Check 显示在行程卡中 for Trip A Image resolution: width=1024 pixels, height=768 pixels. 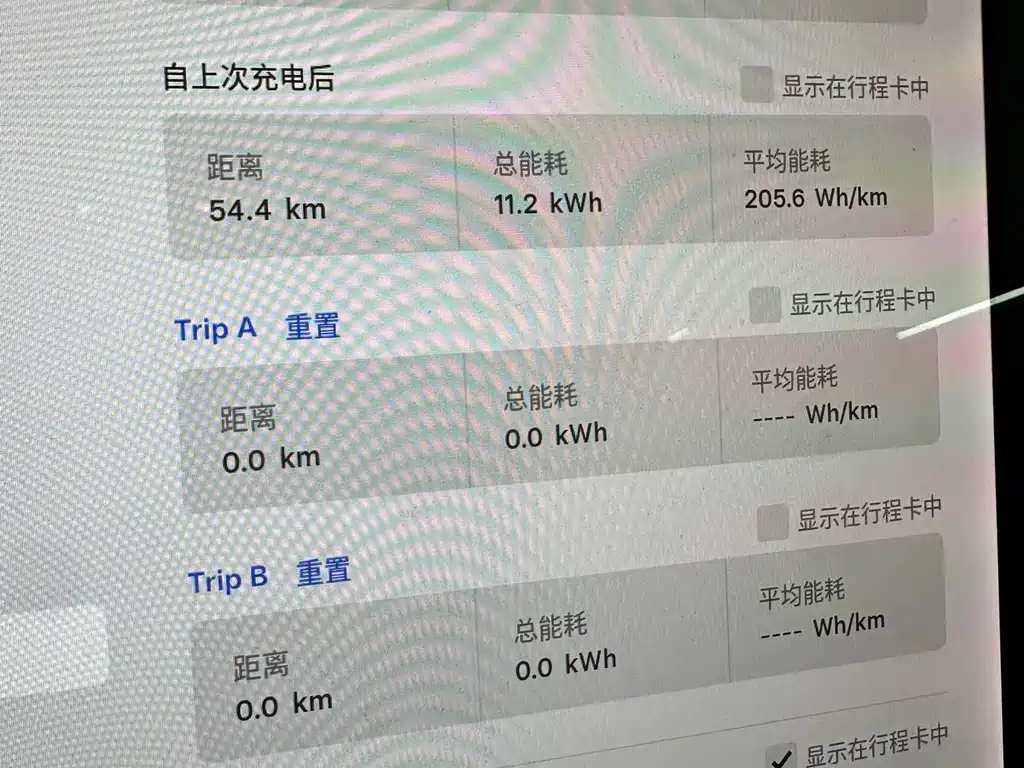pos(765,304)
